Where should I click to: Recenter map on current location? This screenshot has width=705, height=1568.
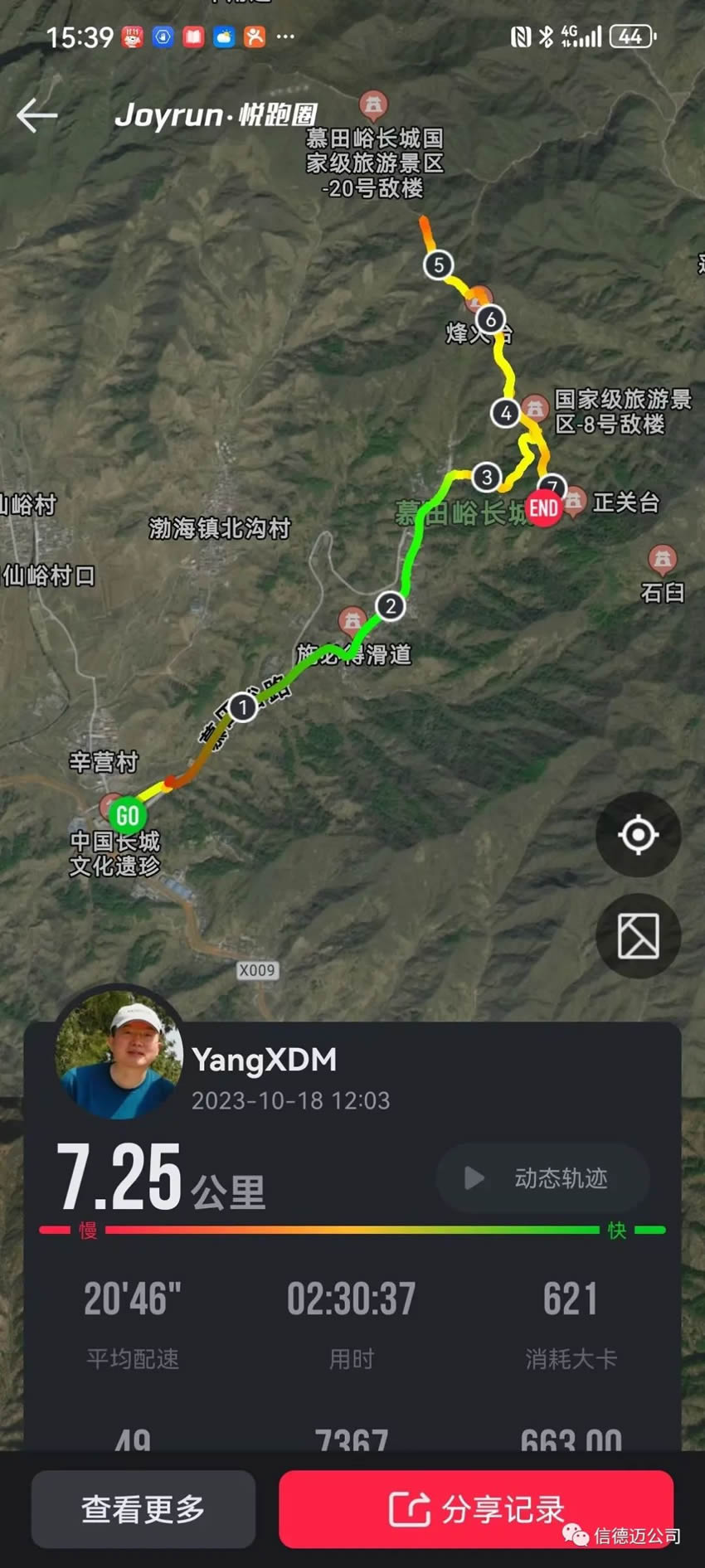click(x=638, y=834)
